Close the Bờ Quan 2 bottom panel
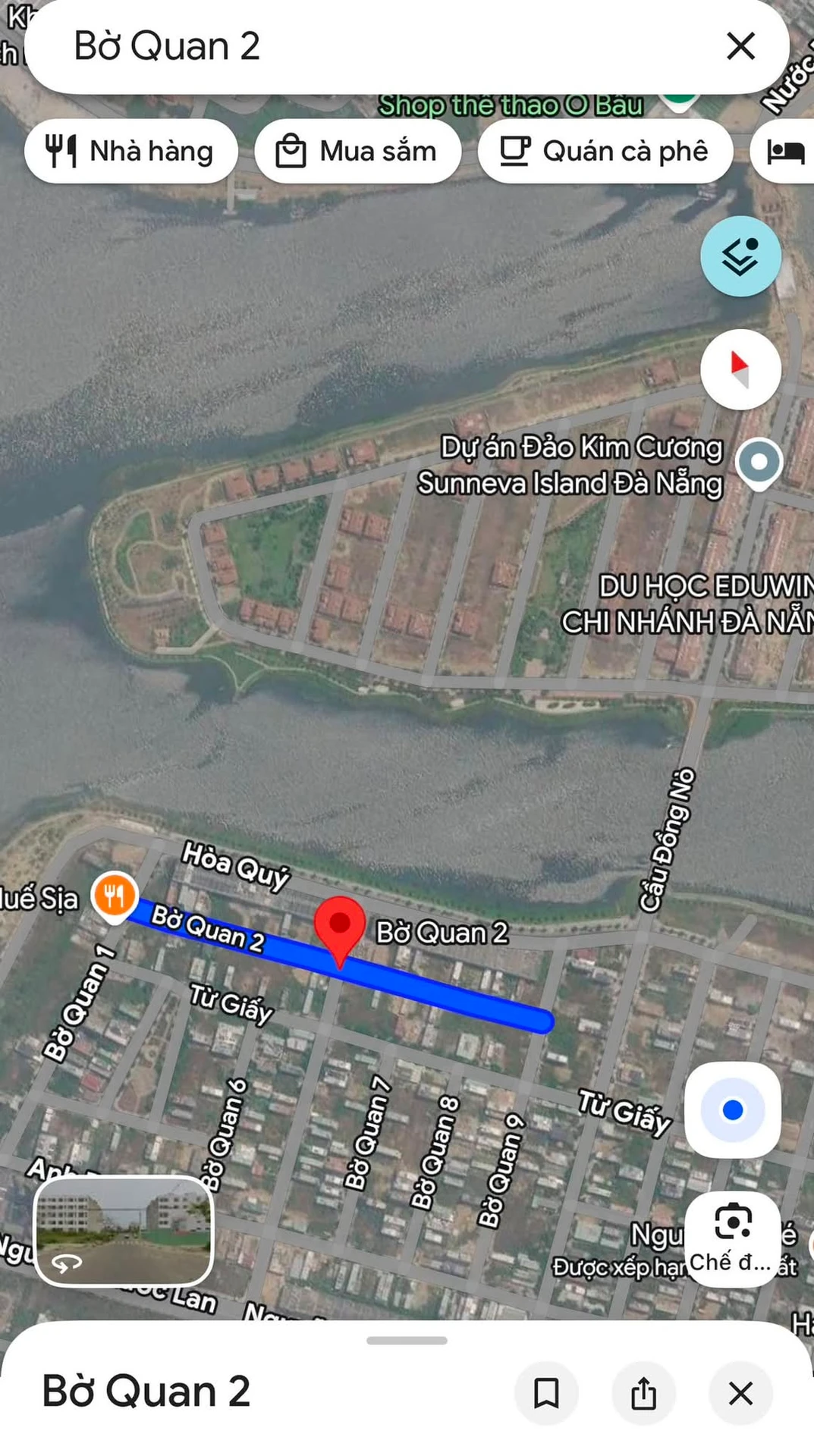The height and width of the screenshot is (1456, 814). [740, 1393]
